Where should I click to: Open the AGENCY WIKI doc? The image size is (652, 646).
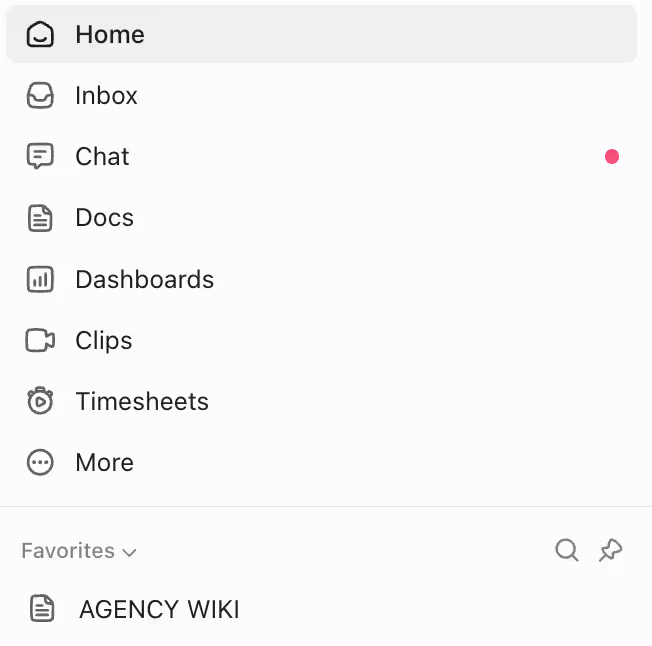(x=158, y=609)
